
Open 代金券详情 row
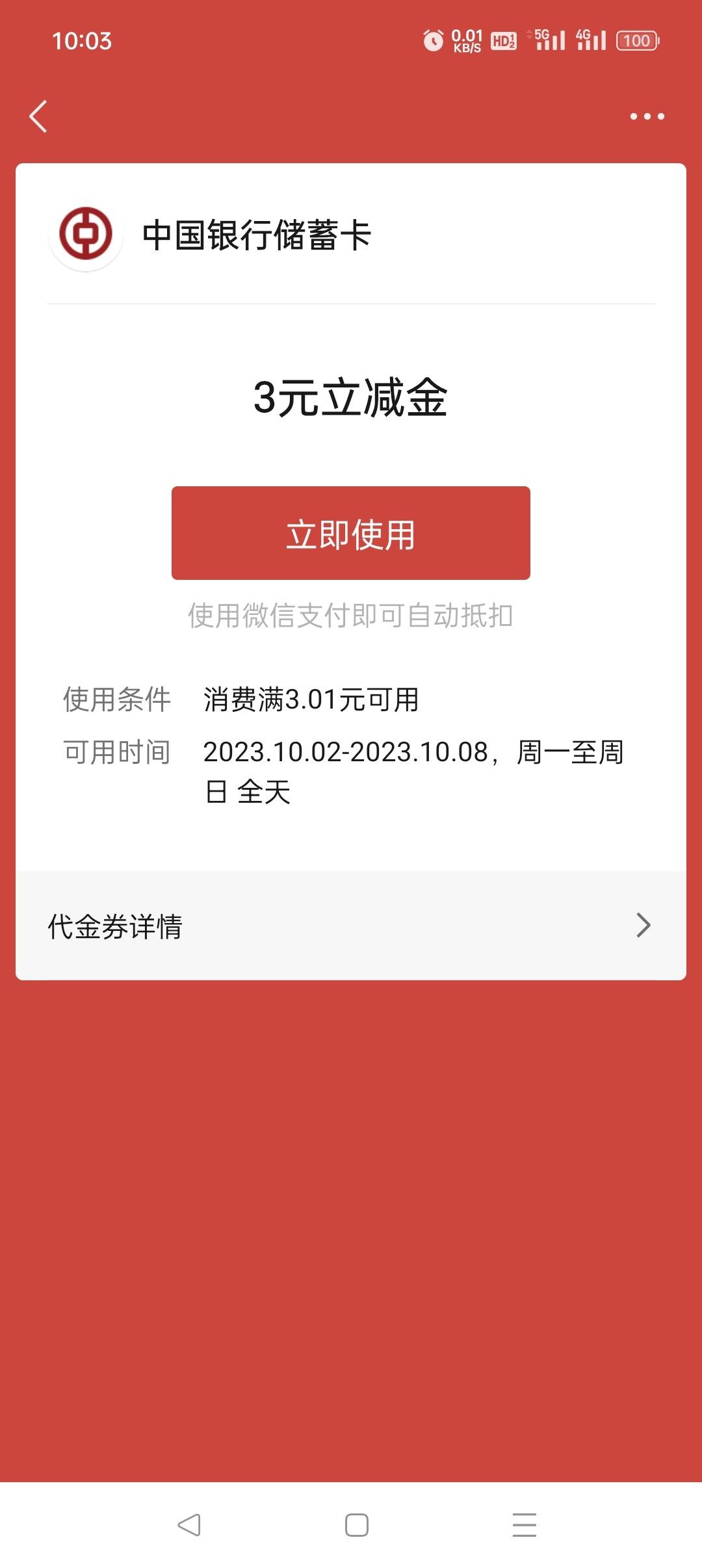[351, 926]
